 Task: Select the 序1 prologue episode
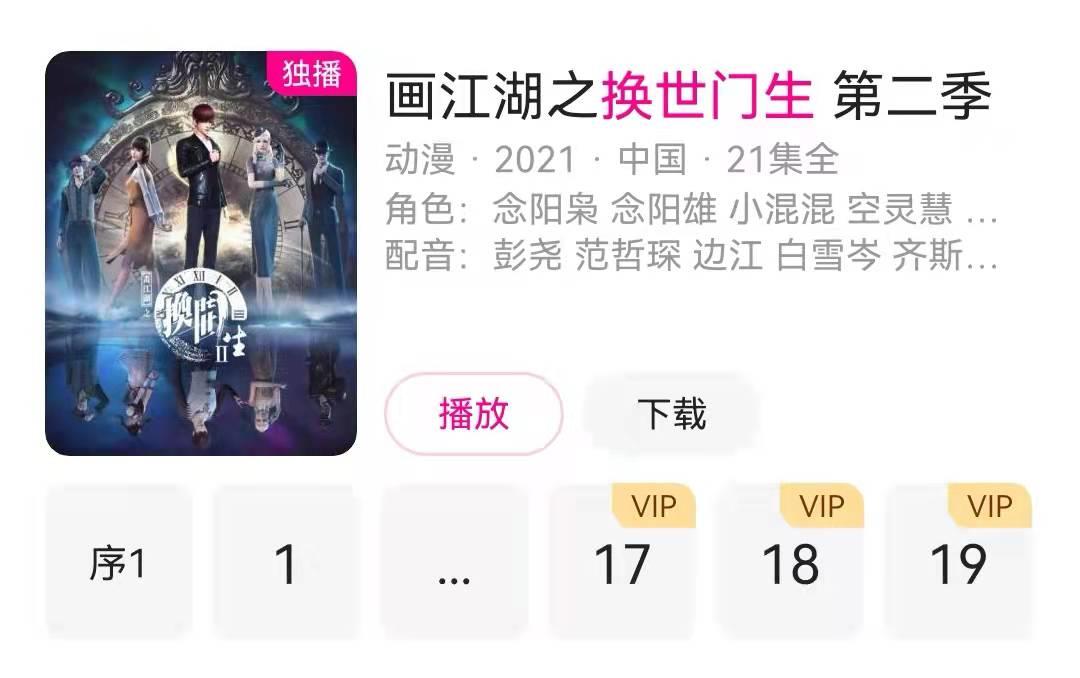[118, 565]
